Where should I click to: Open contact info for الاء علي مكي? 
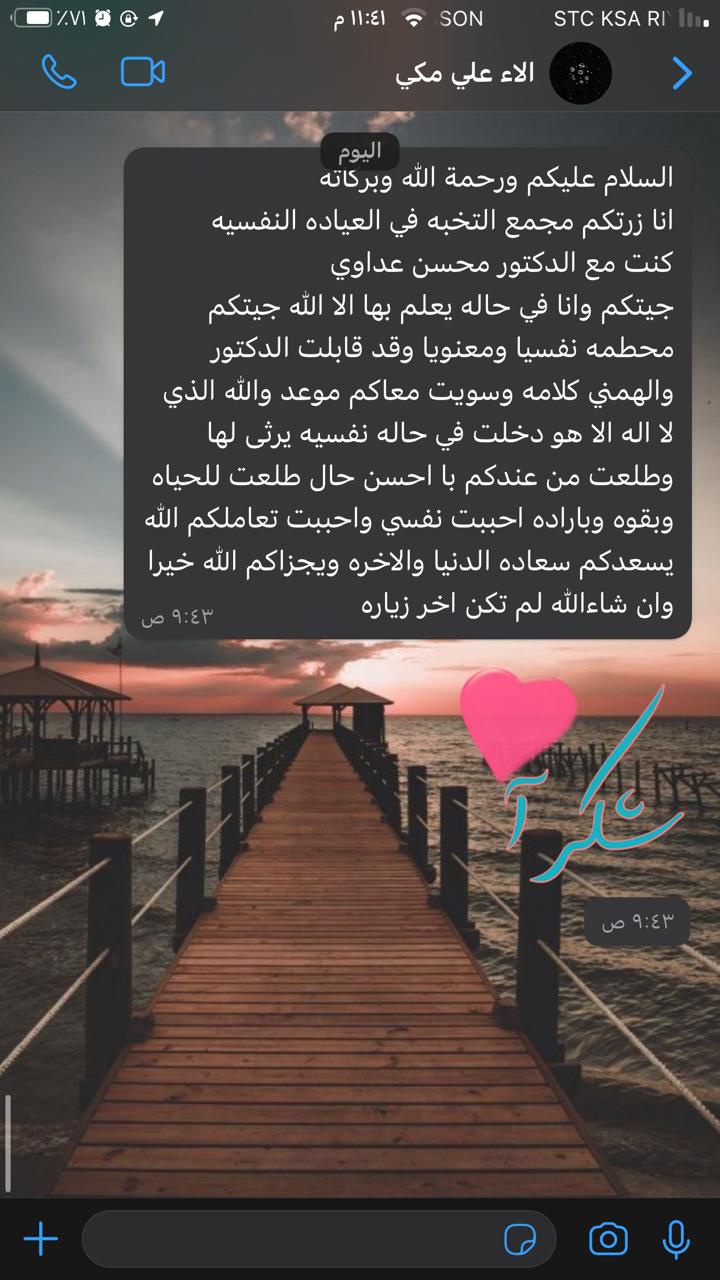(x=465, y=73)
